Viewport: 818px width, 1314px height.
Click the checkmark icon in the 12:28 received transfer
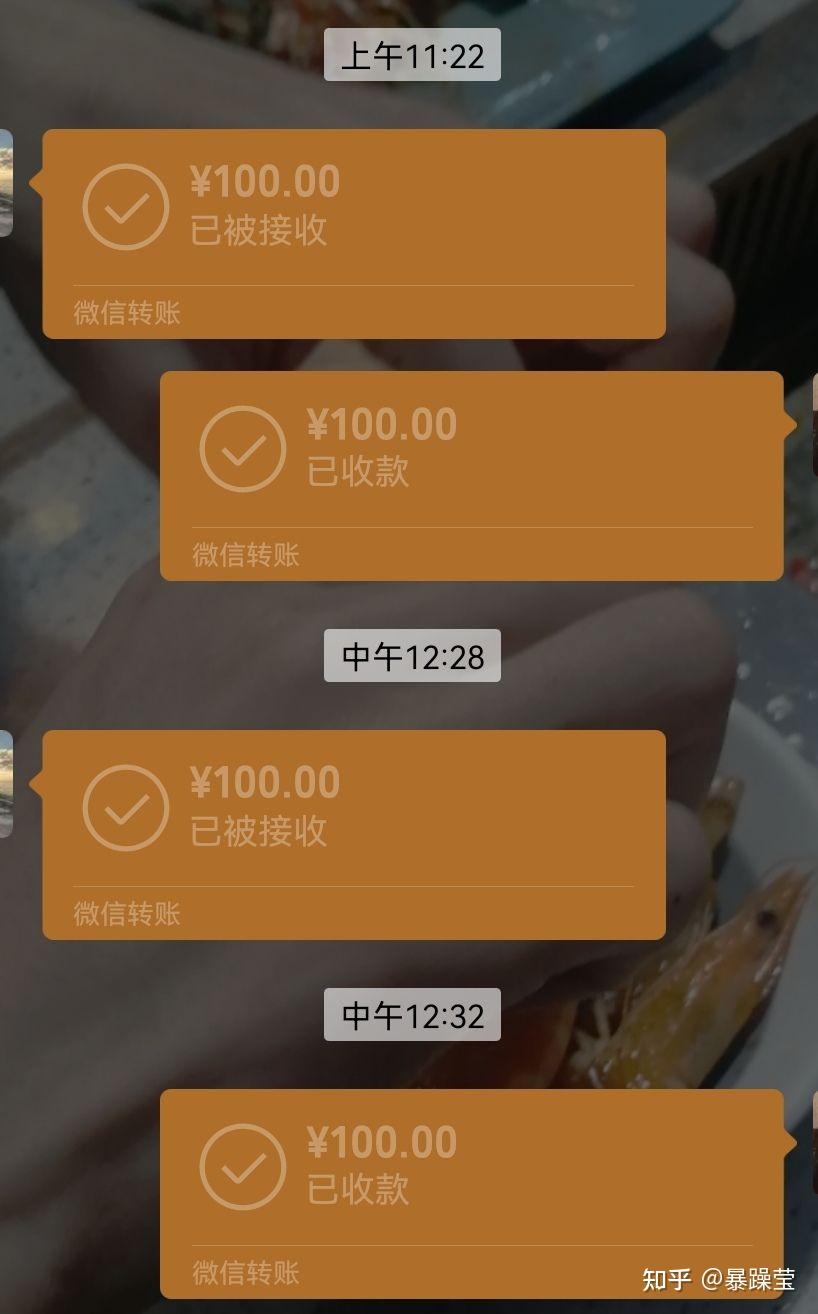coord(126,808)
